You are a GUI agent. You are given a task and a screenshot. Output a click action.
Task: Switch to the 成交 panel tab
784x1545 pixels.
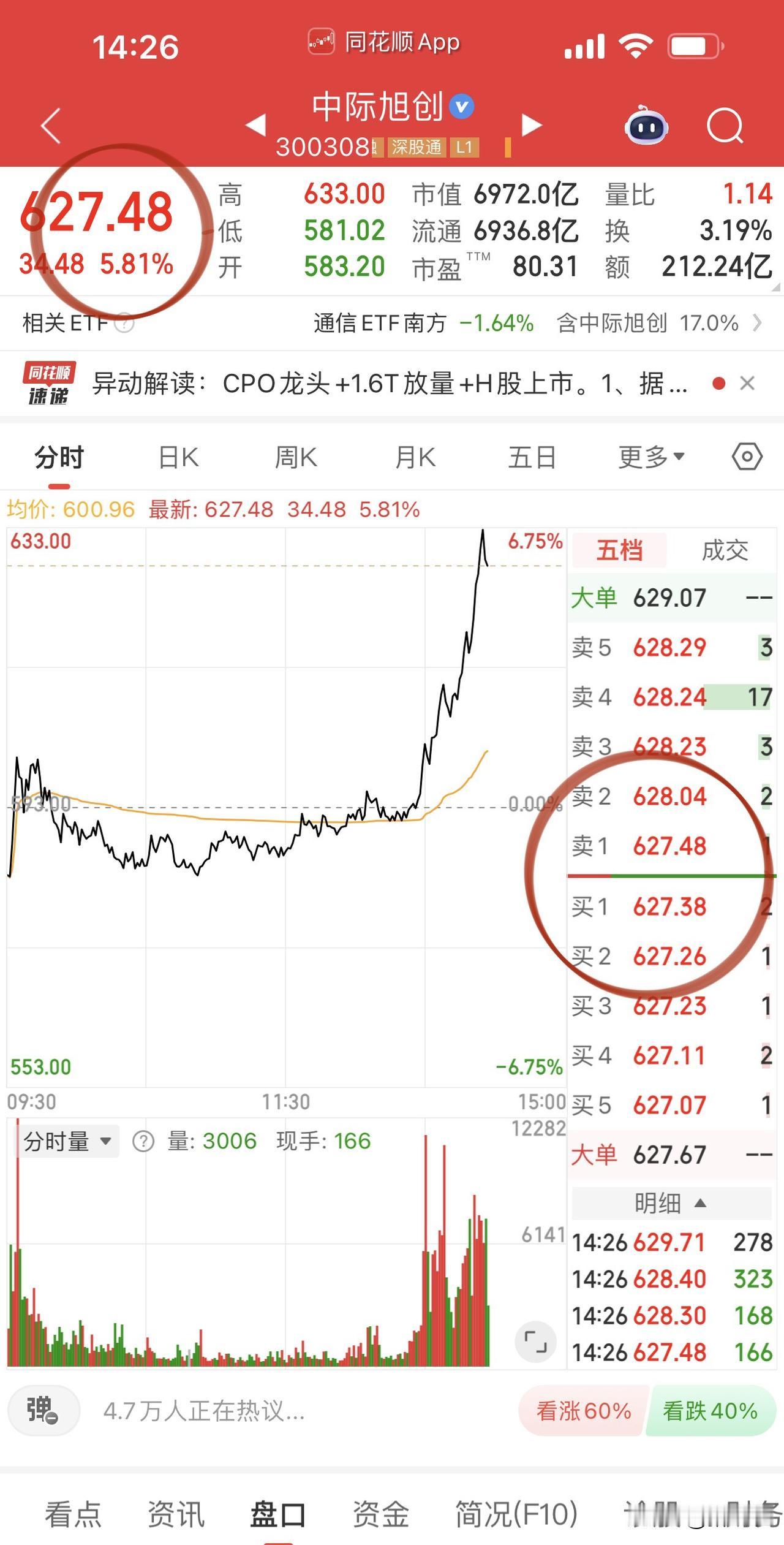point(727,550)
